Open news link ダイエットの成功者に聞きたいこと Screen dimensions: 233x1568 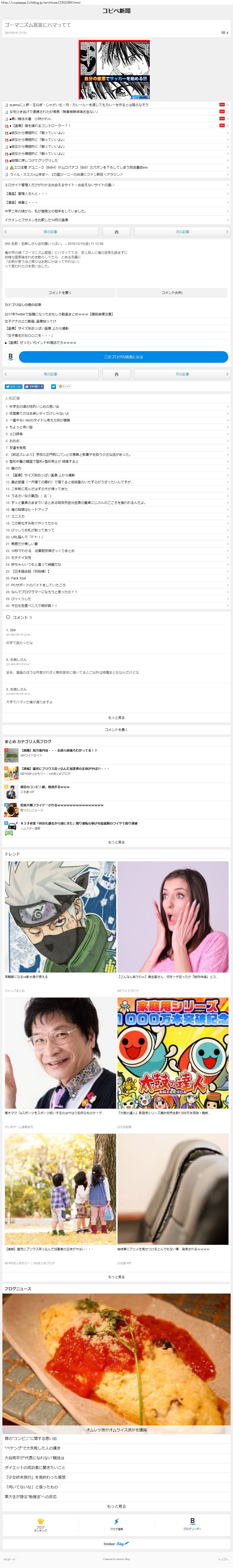[35, 1468]
